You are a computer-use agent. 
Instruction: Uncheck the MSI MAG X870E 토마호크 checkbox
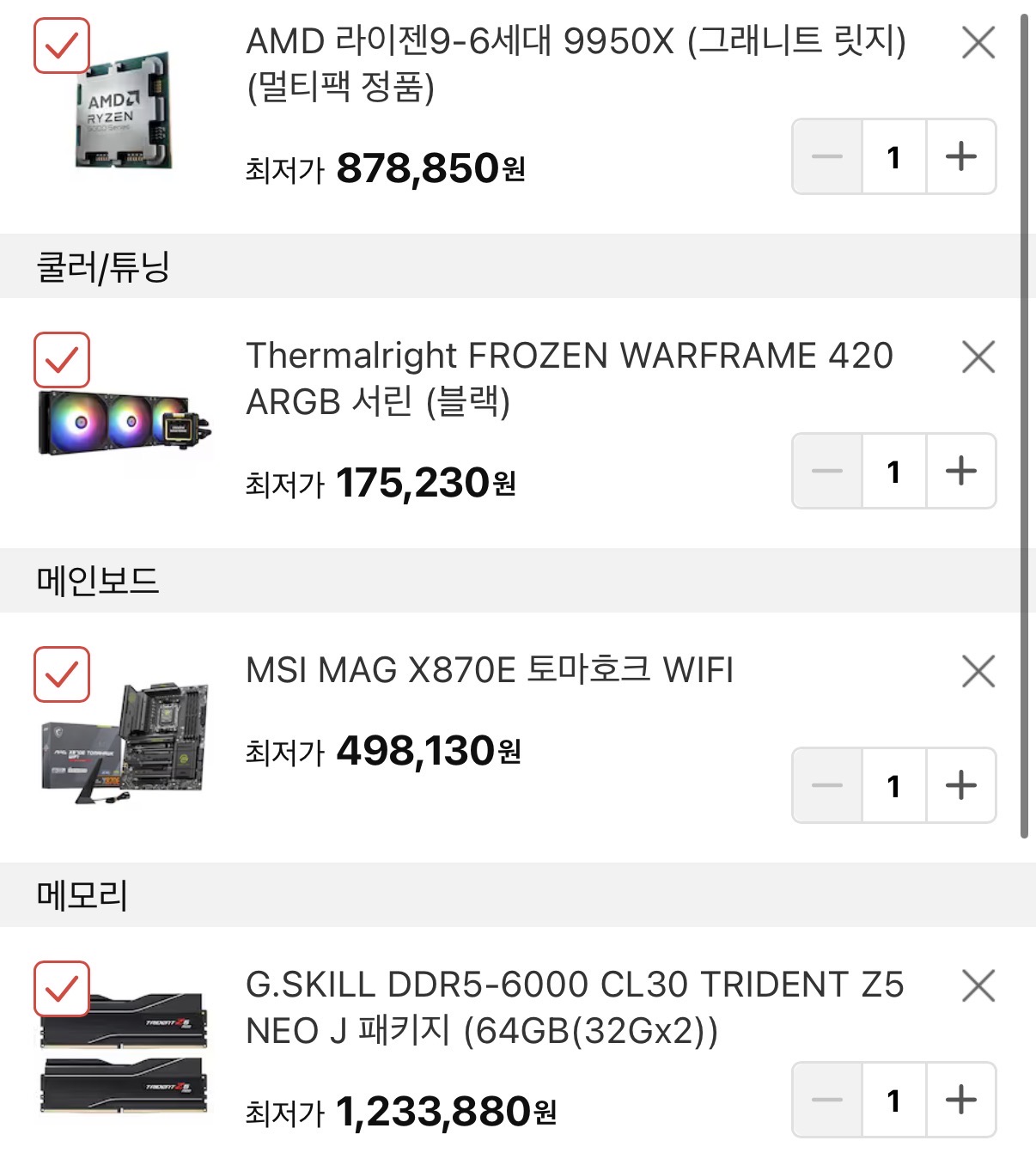click(62, 674)
